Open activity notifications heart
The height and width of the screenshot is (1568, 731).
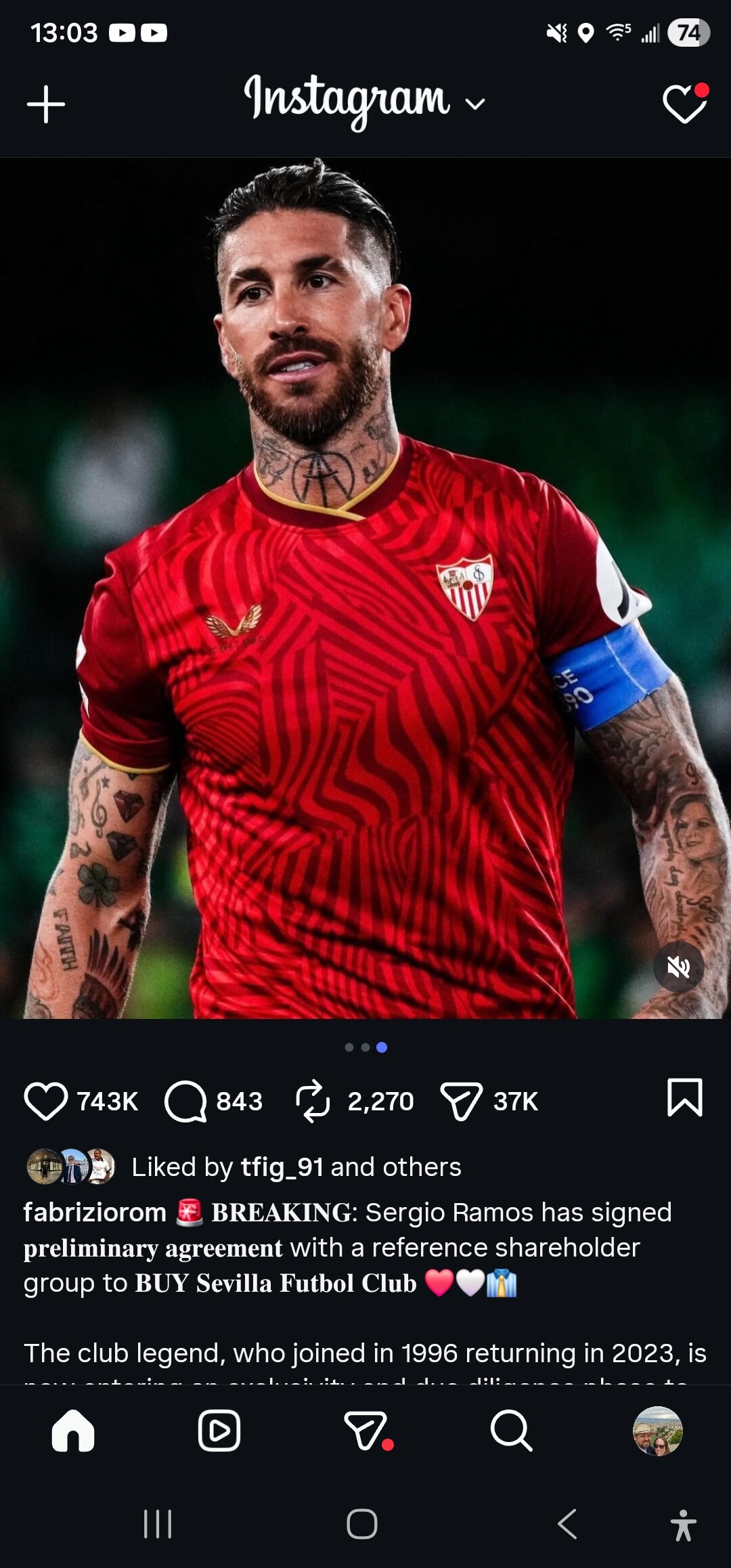pyautogui.click(x=684, y=104)
